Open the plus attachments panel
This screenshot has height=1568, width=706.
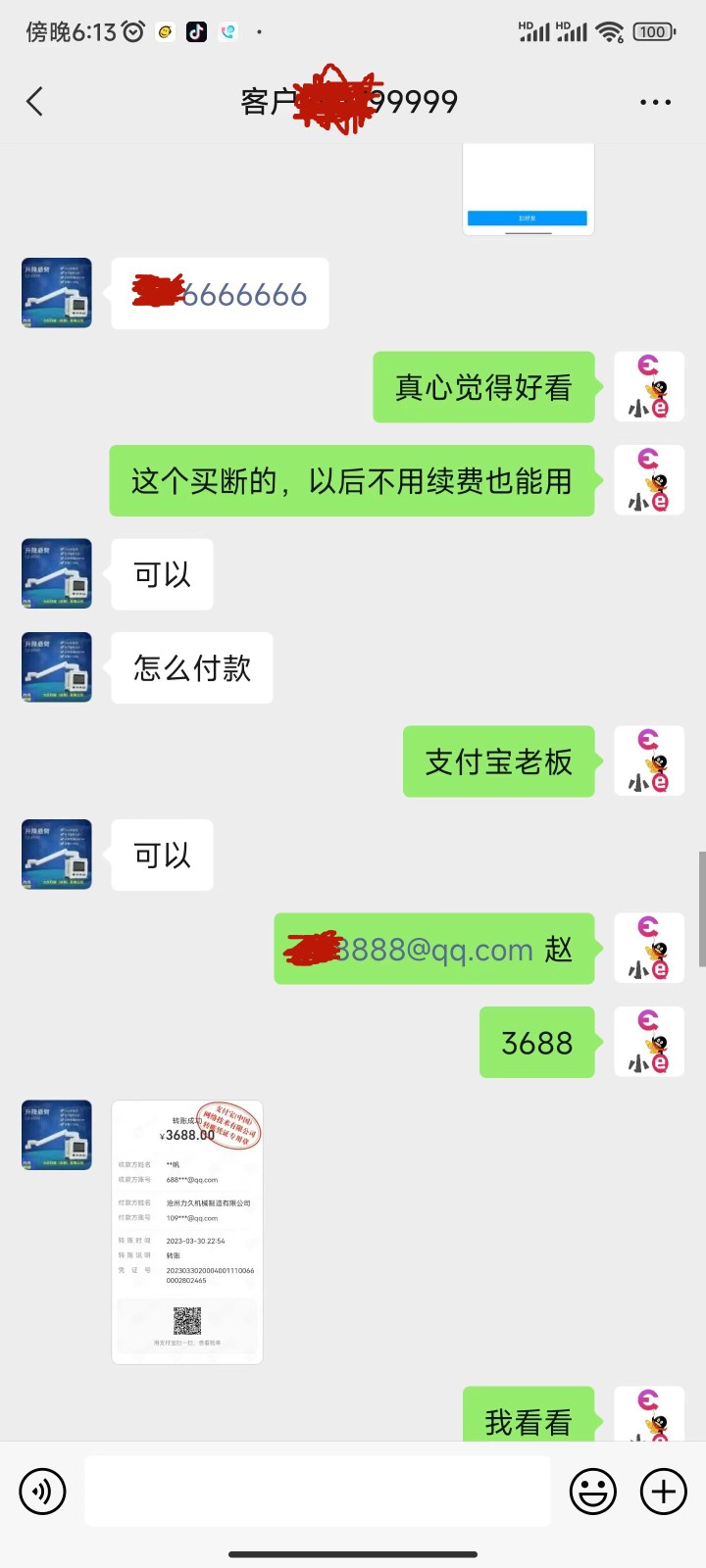click(664, 1492)
